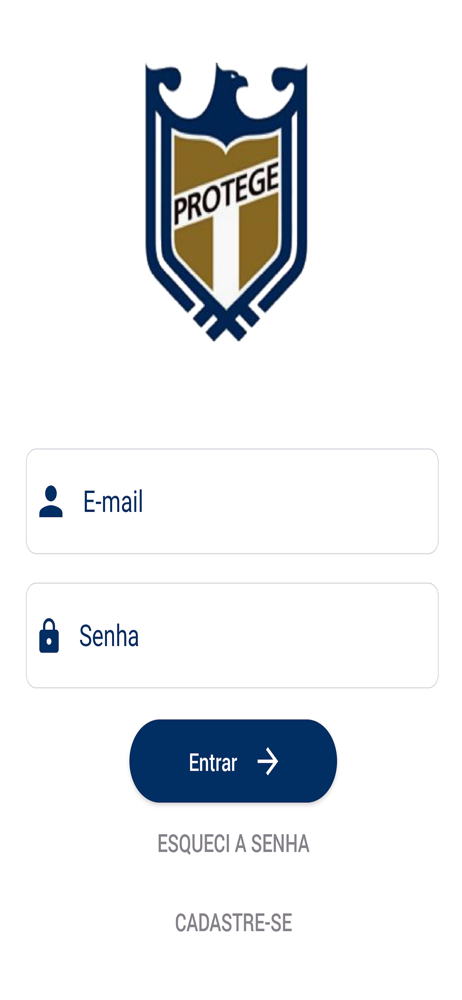Focus the Senha password field
Viewport: 462px width, 1000px height.
click(x=232, y=635)
